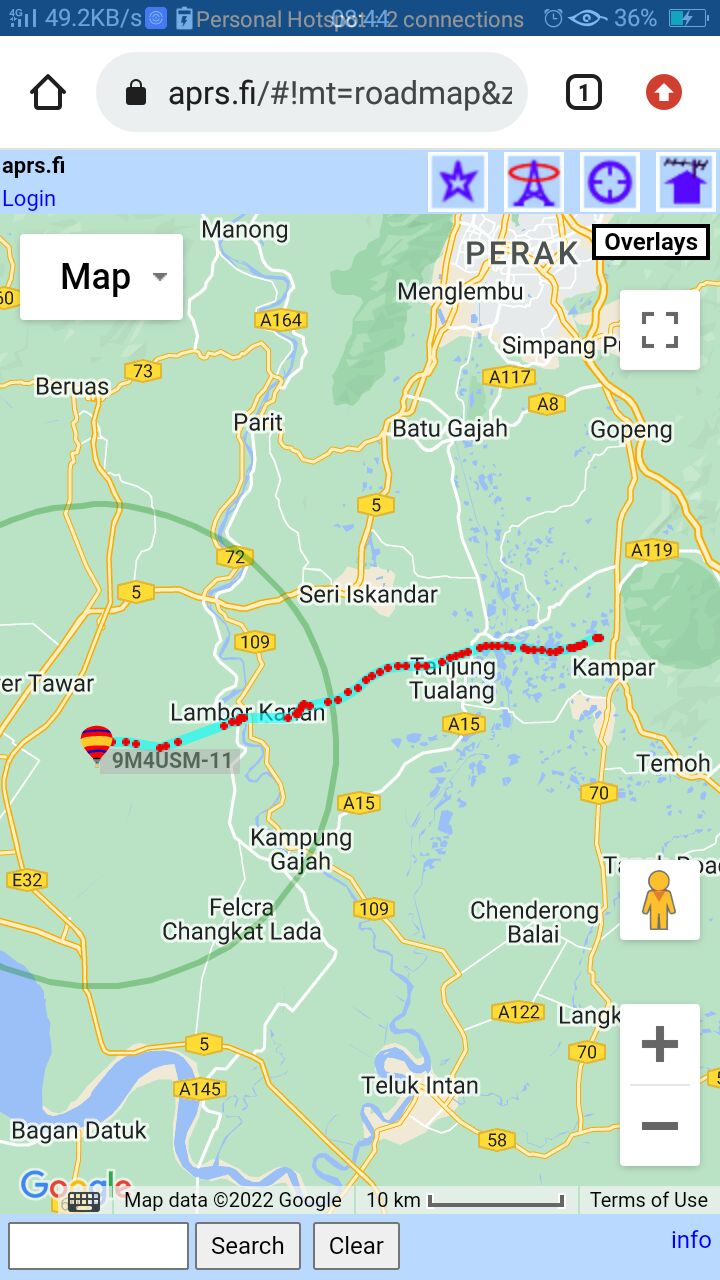Select the 9M4USM-11 balloon marker
Screen dimensions: 720x1280
97,744
